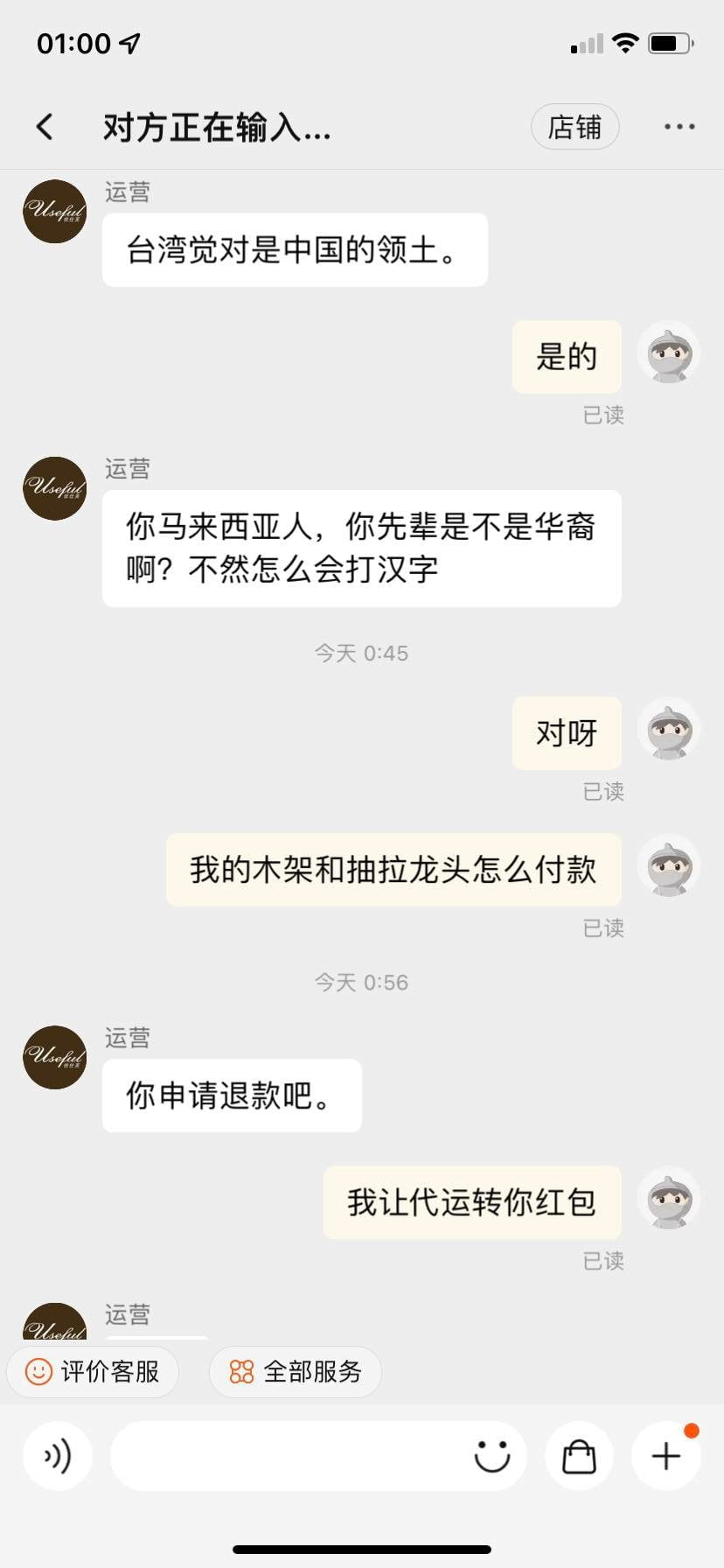Screen dimensions: 724x1568
Task: Open the 运营 seller avatar by 台湾 message
Action: tap(55, 212)
